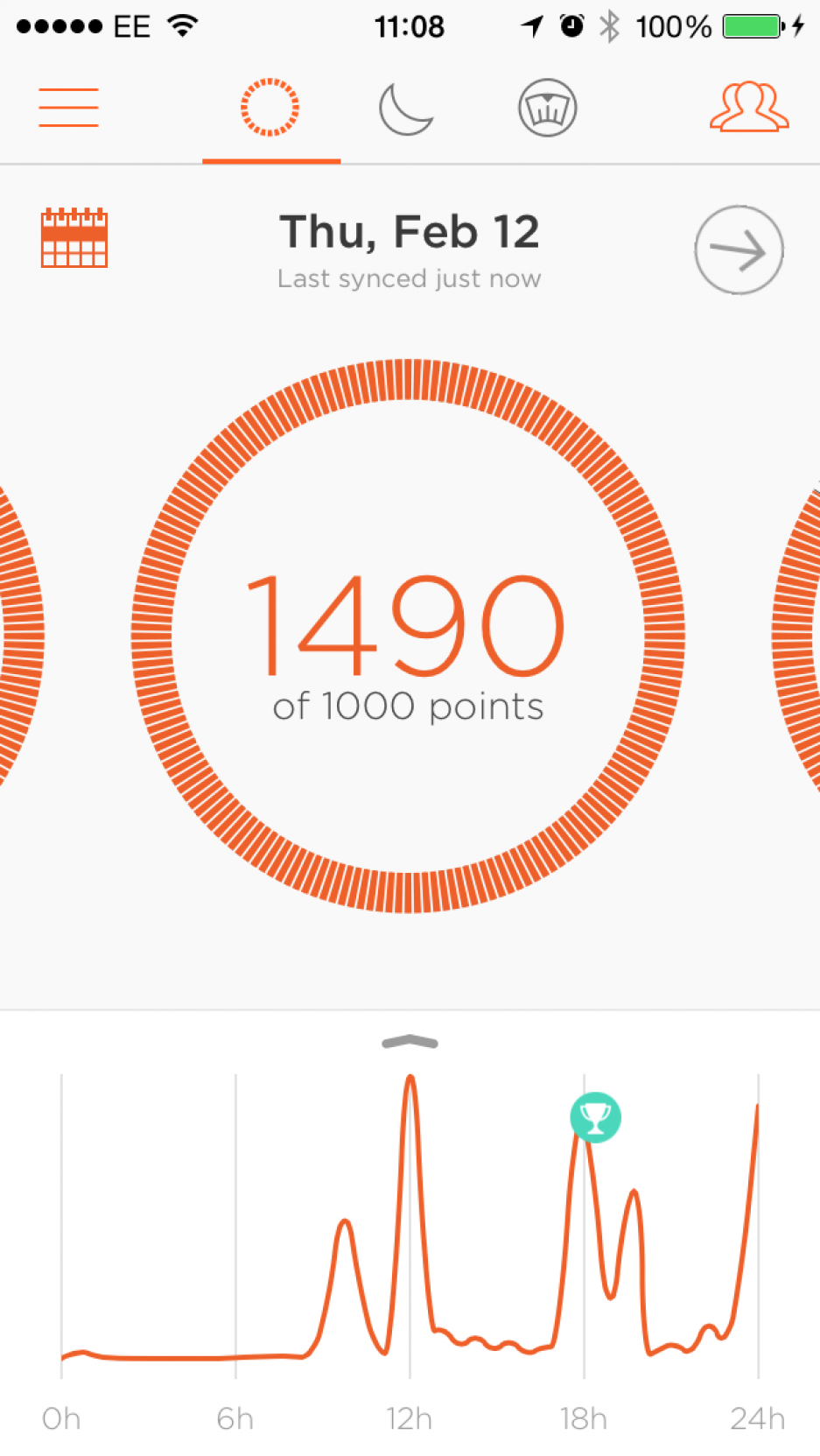Switch to the sleep moon tab
The width and height of the screenshot is (820, 1456).
coord(406,109)
